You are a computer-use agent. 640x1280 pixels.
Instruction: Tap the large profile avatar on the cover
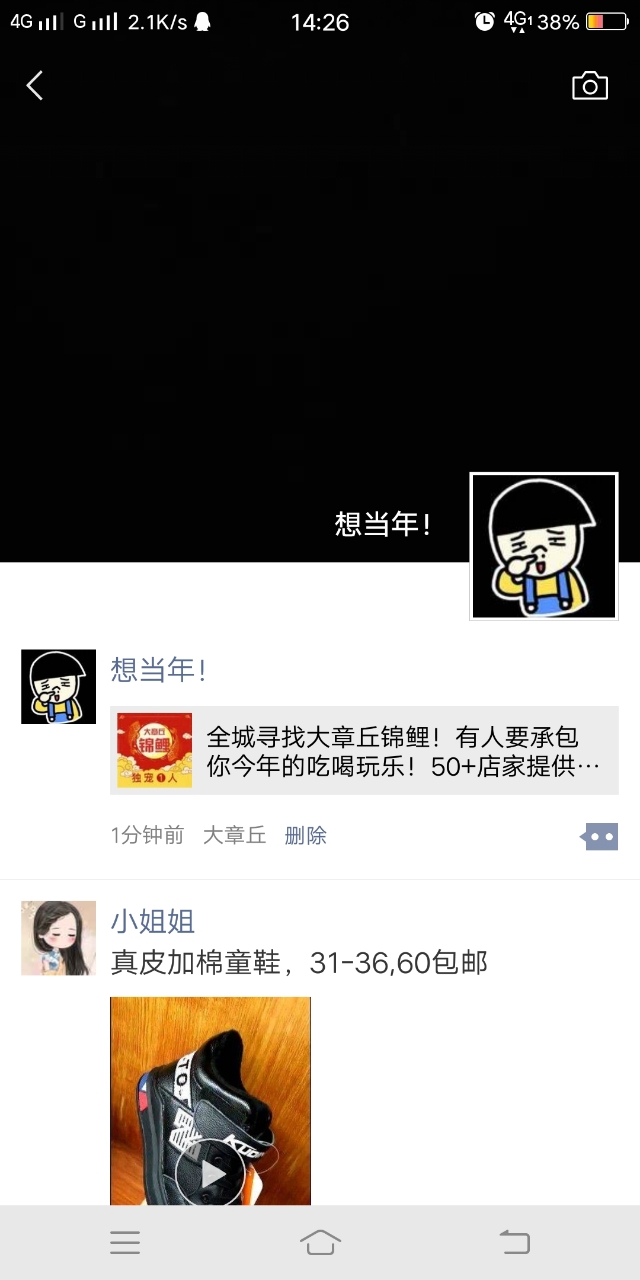click(x=544, y=546)
